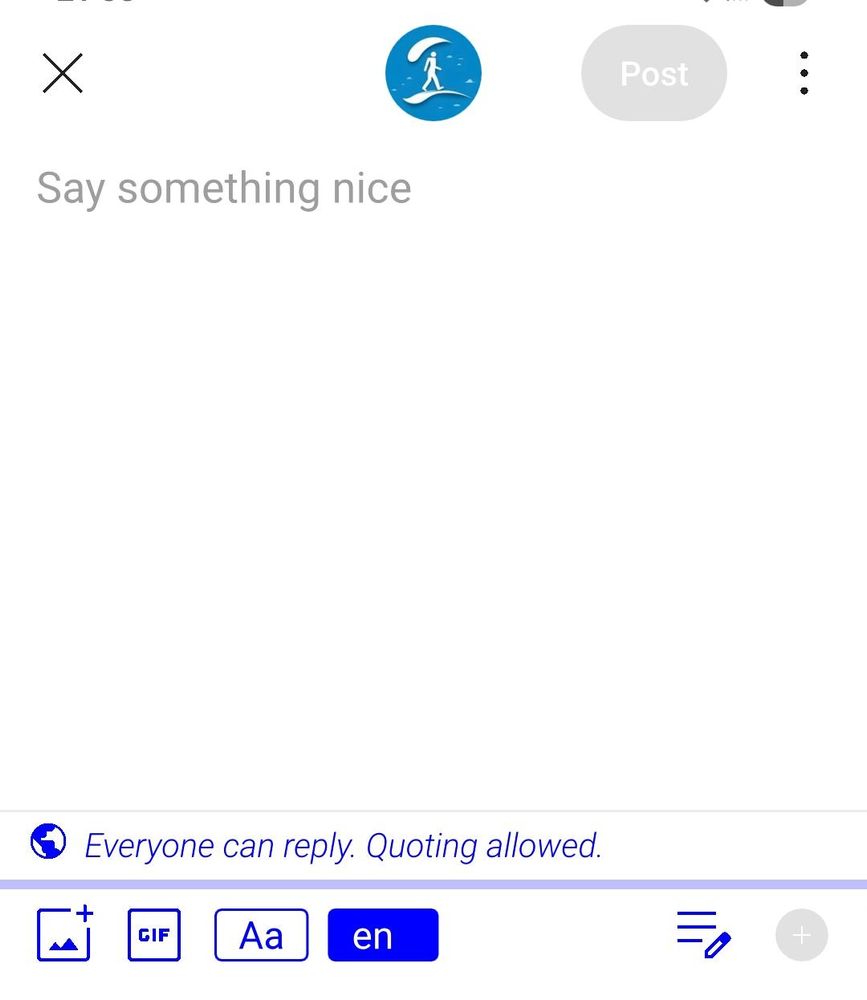Viewport: 867px width, 1000px height.
Task: Change the post language from en
Action: [x=383, y=935]
